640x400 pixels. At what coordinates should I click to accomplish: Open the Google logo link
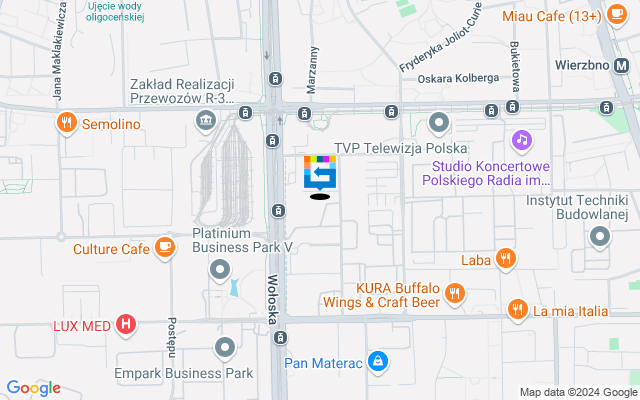33,388
